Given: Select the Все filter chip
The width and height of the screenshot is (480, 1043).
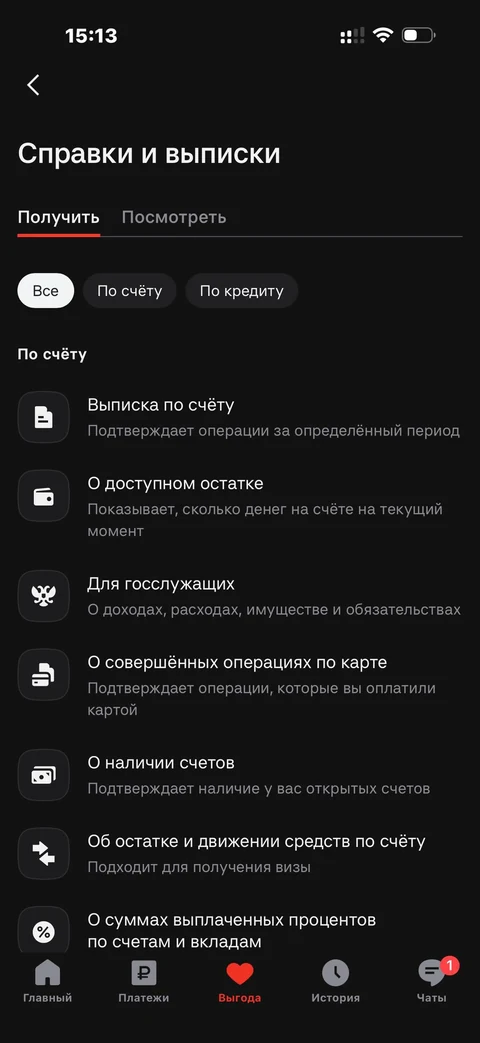Looking at the screenshot, I should pos(45,291).
